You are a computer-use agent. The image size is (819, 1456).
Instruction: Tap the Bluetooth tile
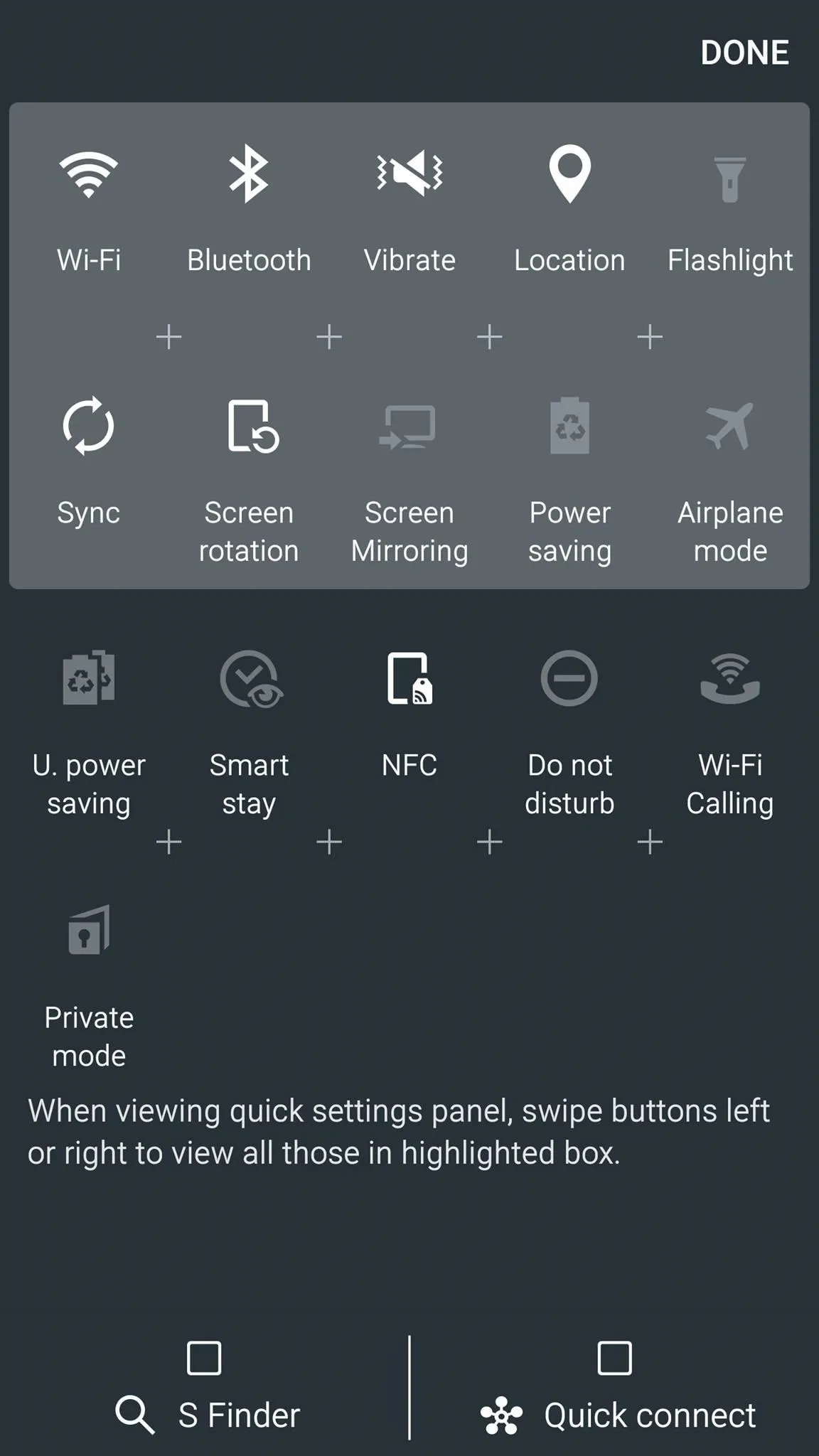coord(249,209)
